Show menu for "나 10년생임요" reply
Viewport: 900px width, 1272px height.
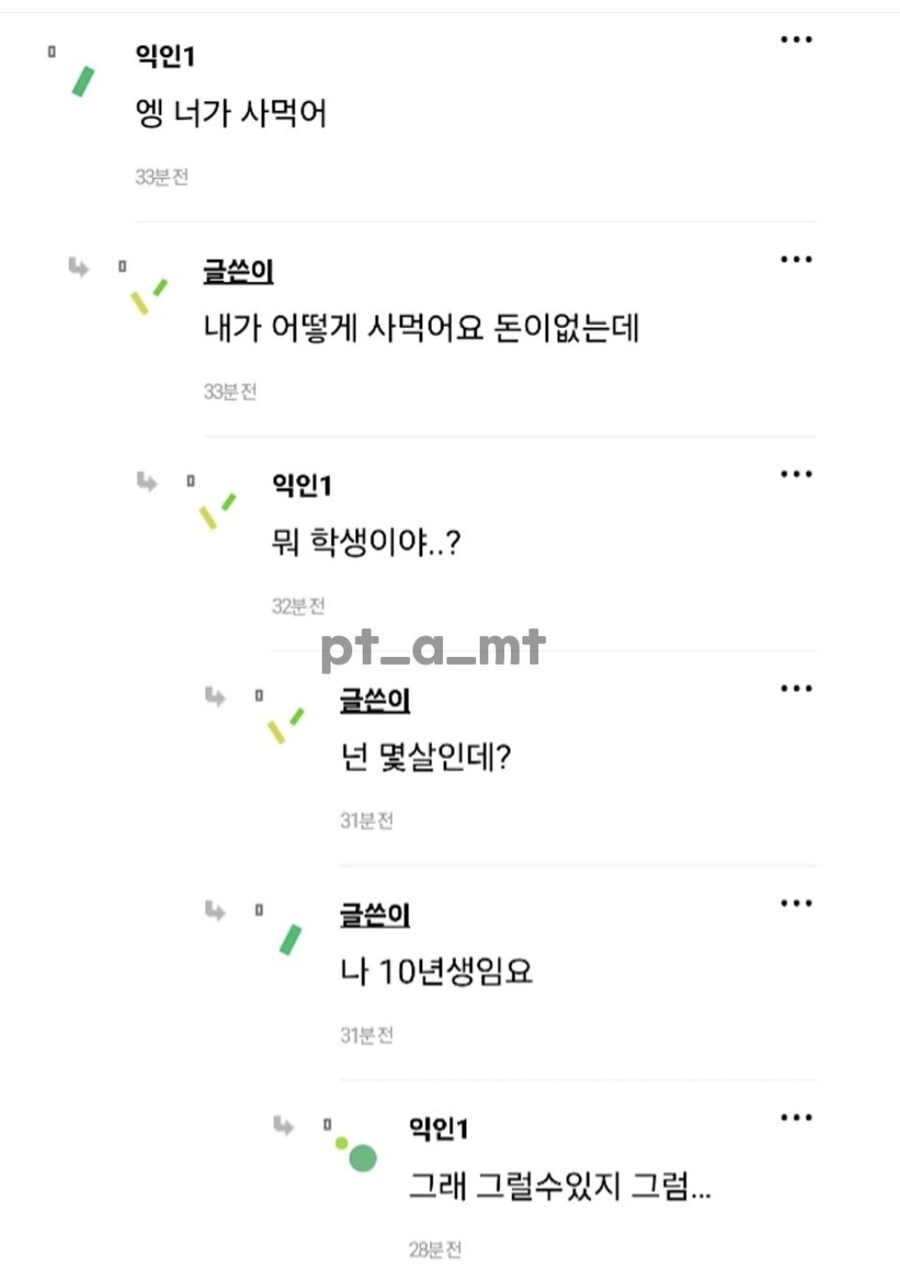[796, 903]
